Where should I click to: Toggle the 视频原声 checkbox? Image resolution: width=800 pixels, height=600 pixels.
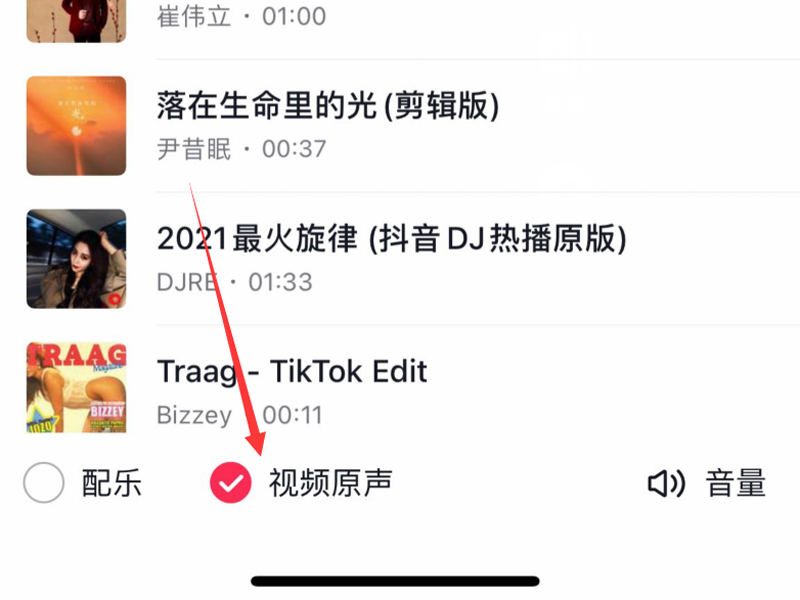click(231, 484)
